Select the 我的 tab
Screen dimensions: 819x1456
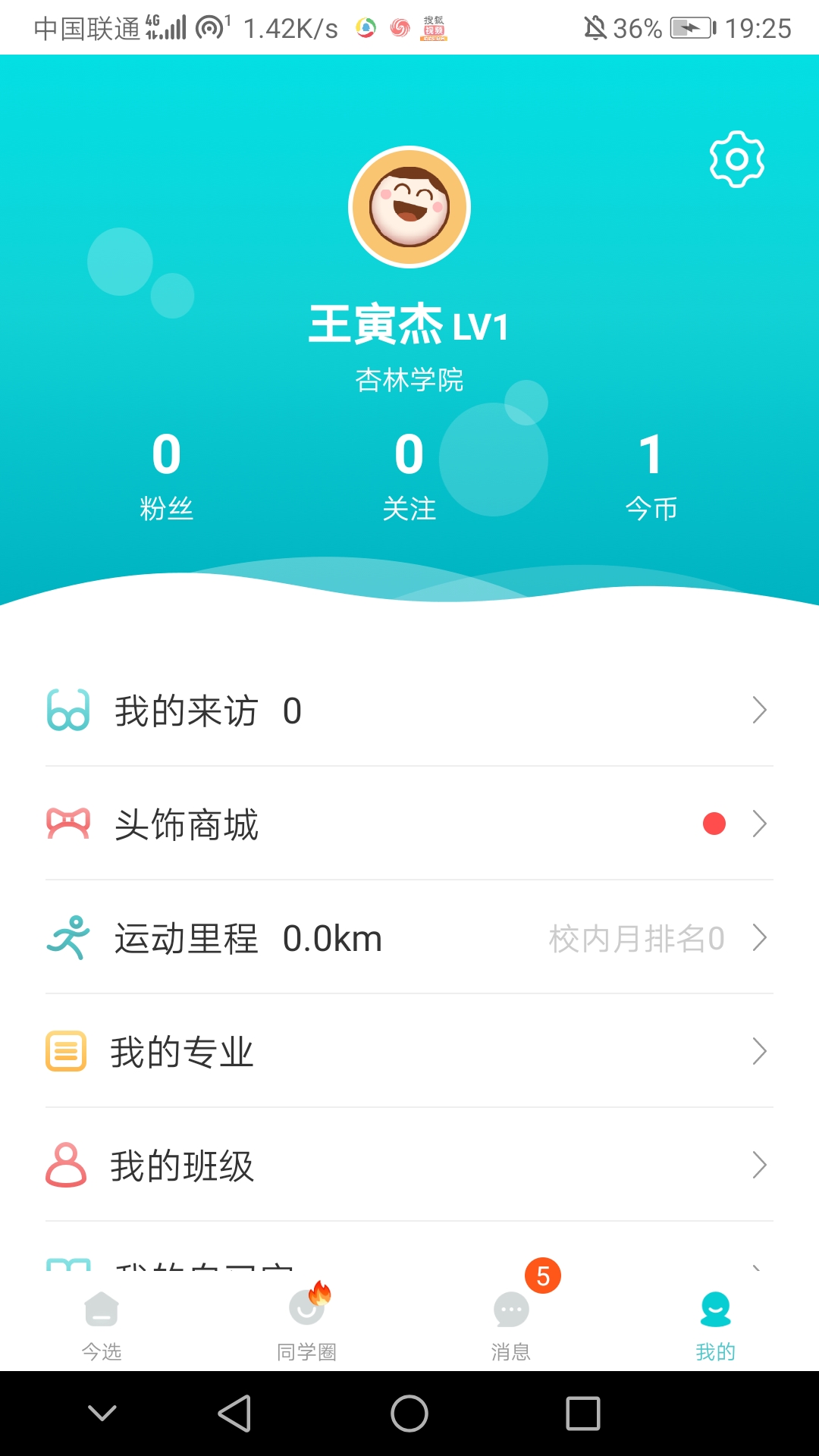coord(715,1323)
